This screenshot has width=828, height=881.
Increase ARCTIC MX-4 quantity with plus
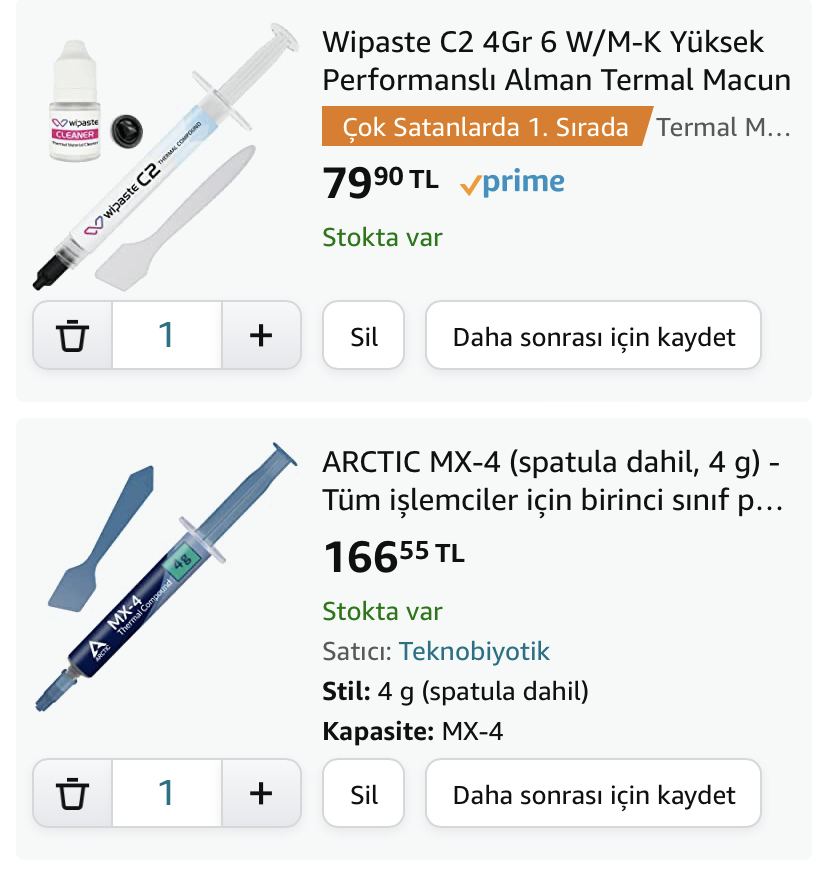[261, 794]
